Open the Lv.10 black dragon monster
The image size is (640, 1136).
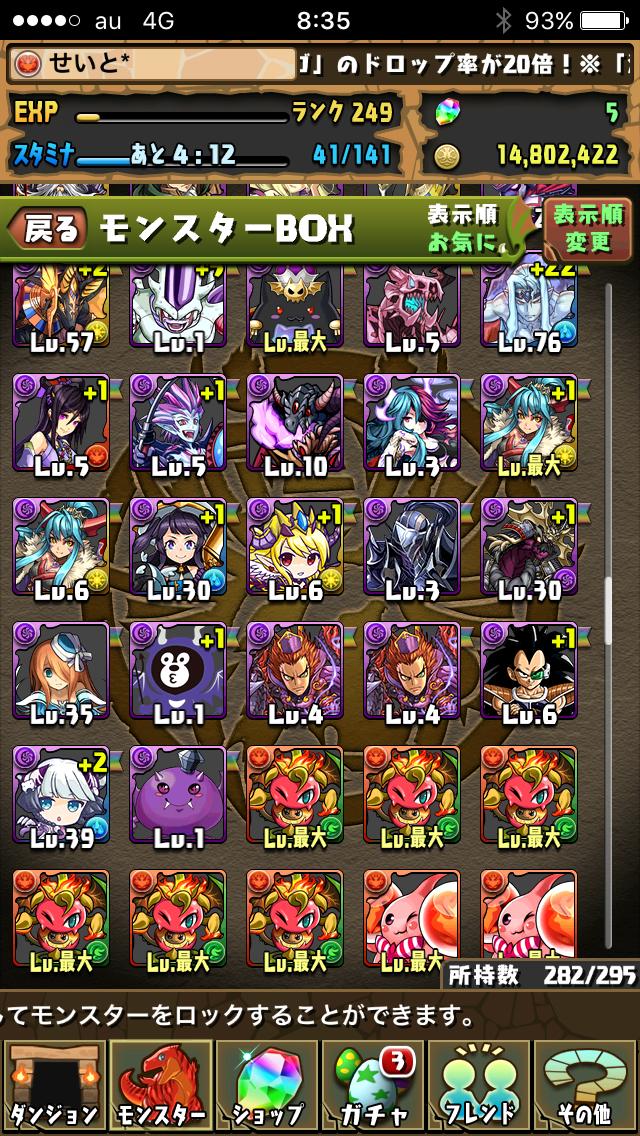[x=295, y=422]
